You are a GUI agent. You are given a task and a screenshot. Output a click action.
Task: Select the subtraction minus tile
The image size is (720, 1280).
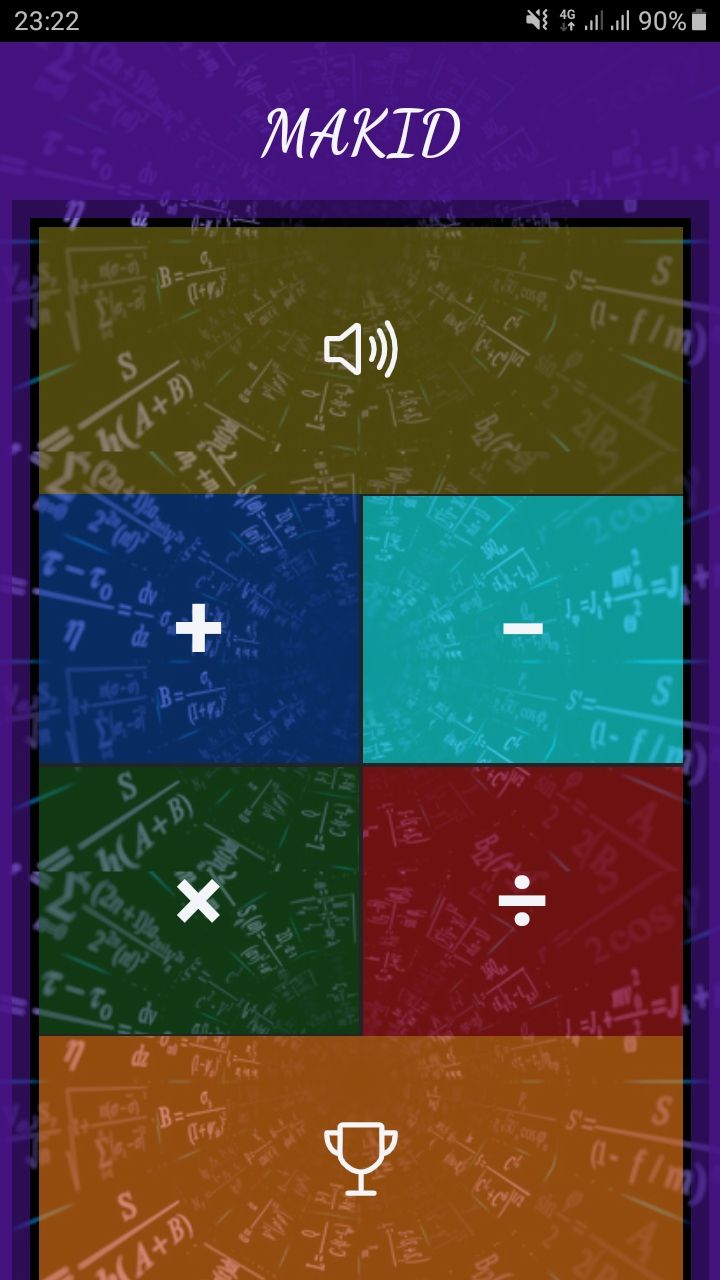click(x=522, y=630)
